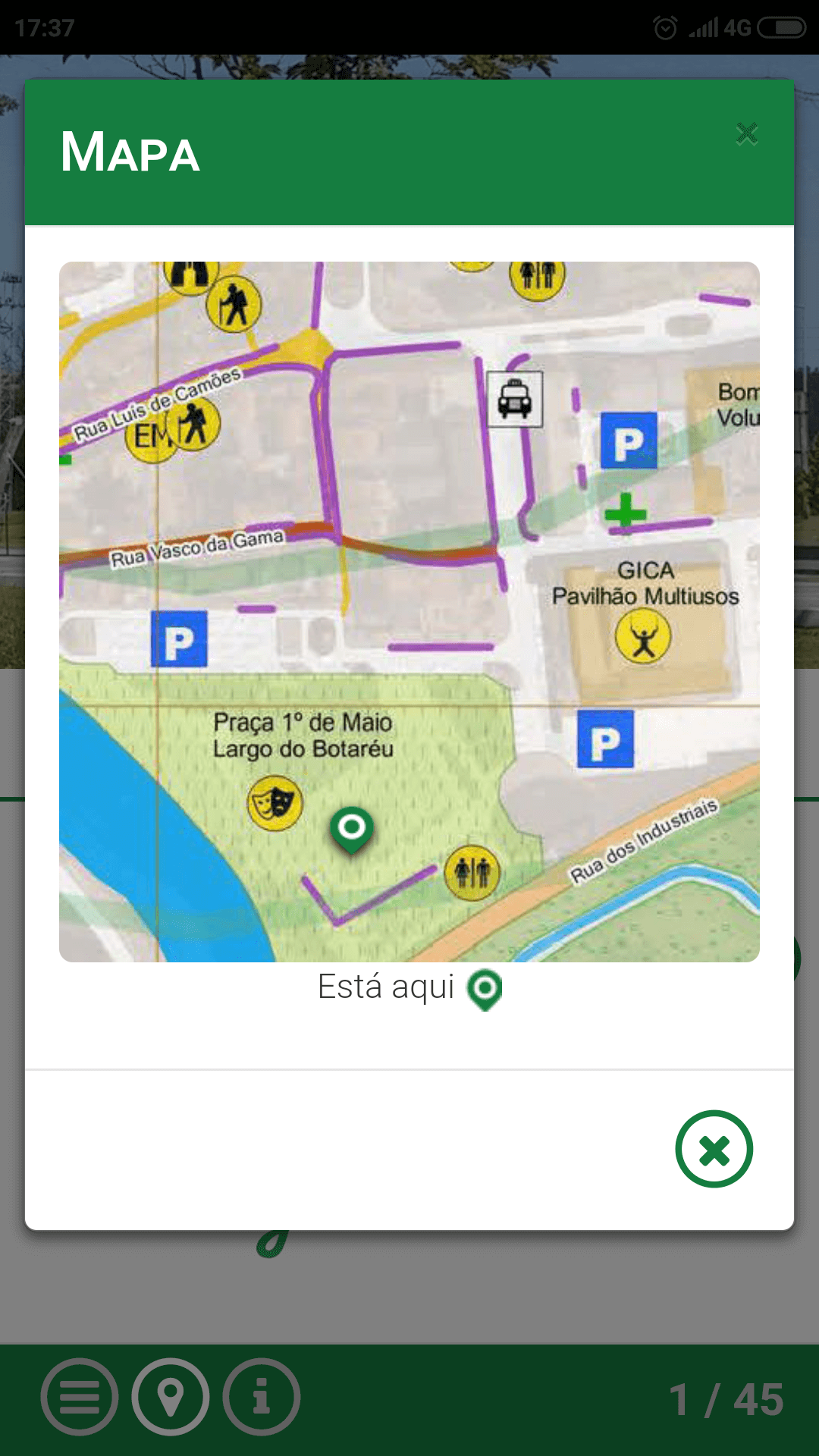Open the map image thumbnail
This screenshot has width=819, height=1456.
[409, 611]
